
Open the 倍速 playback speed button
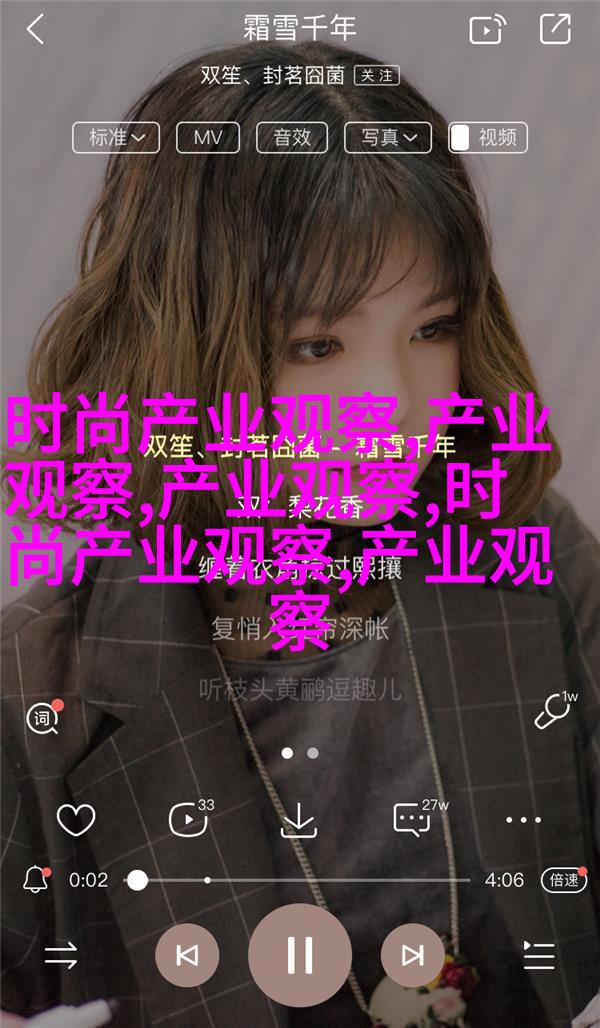click(x=563, y=880)
